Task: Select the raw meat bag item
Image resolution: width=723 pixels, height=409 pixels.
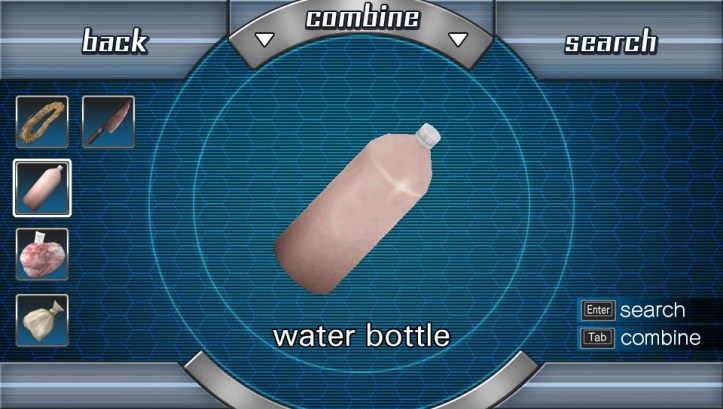Action: tap(42, 254)
